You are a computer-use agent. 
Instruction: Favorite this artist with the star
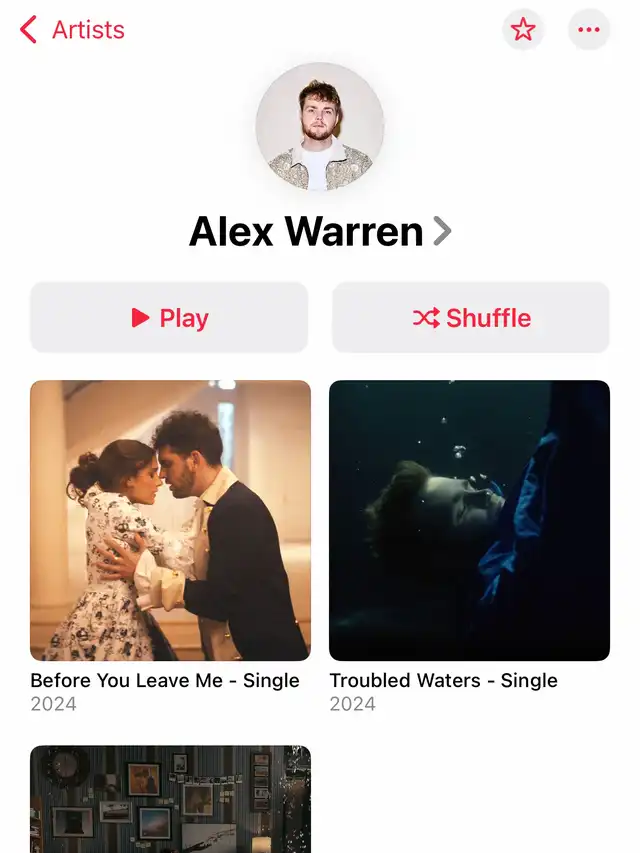click(523, 30)
